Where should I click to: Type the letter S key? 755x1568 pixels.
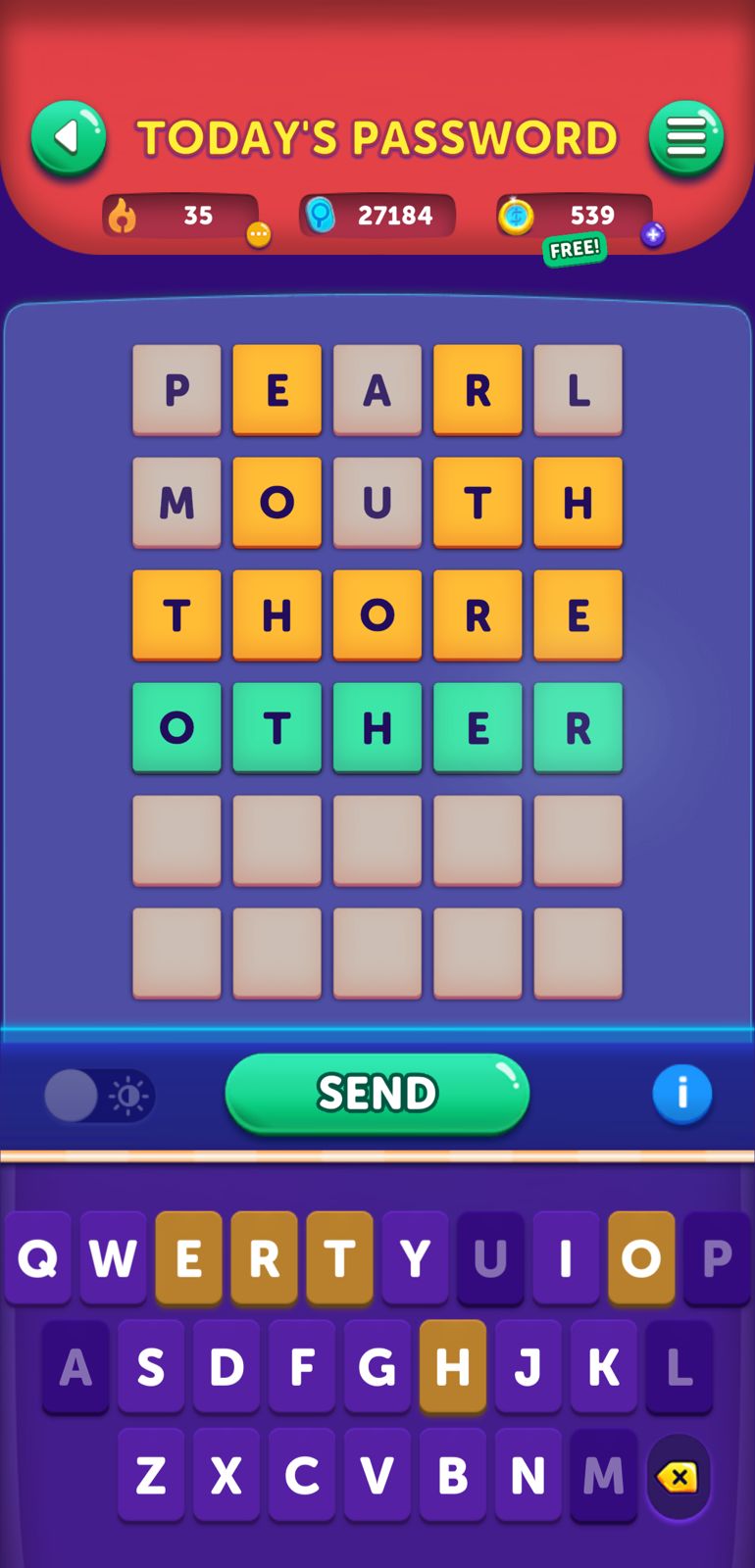coord(151,1367)
